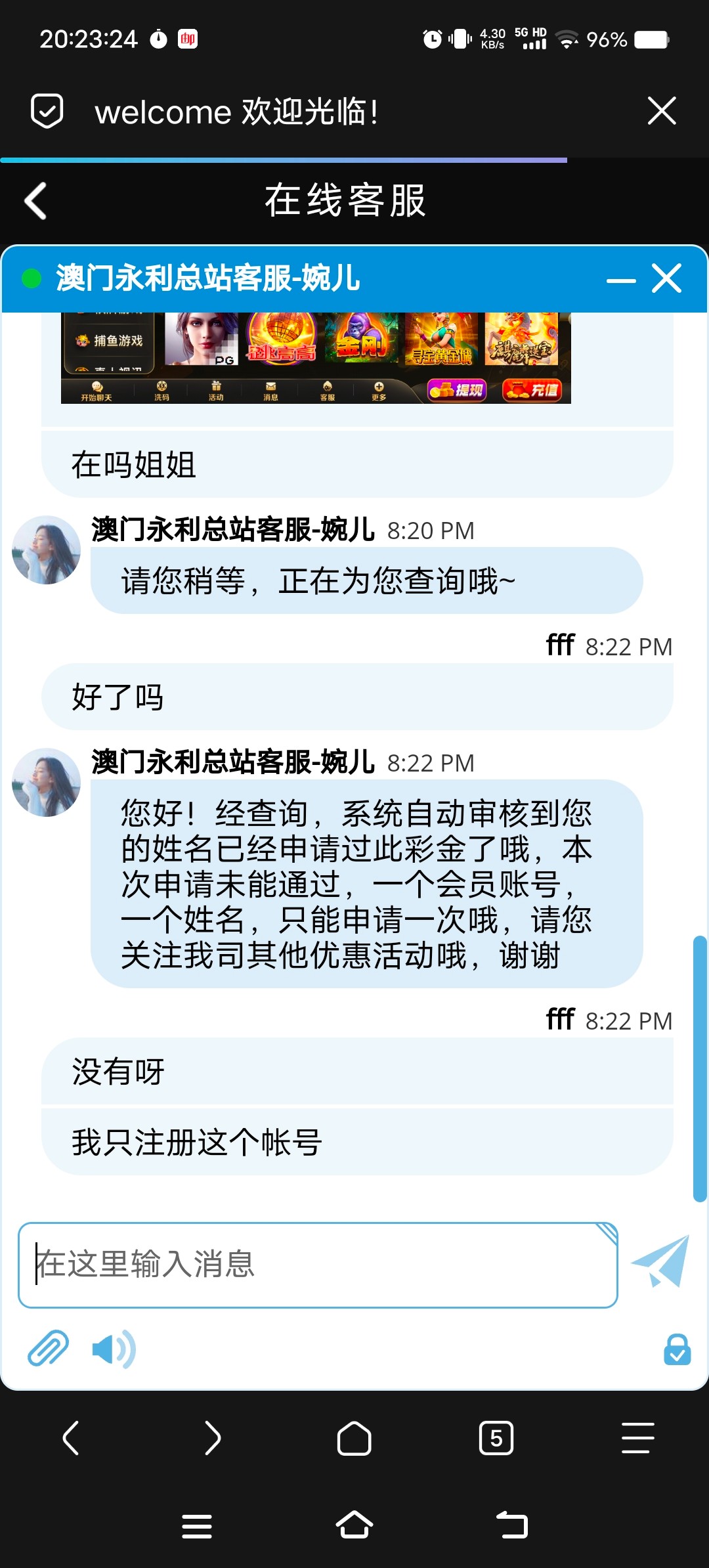Tap the system back navigation key
The height and width of the screenshot is (1568, 709).
[511, 1525]
